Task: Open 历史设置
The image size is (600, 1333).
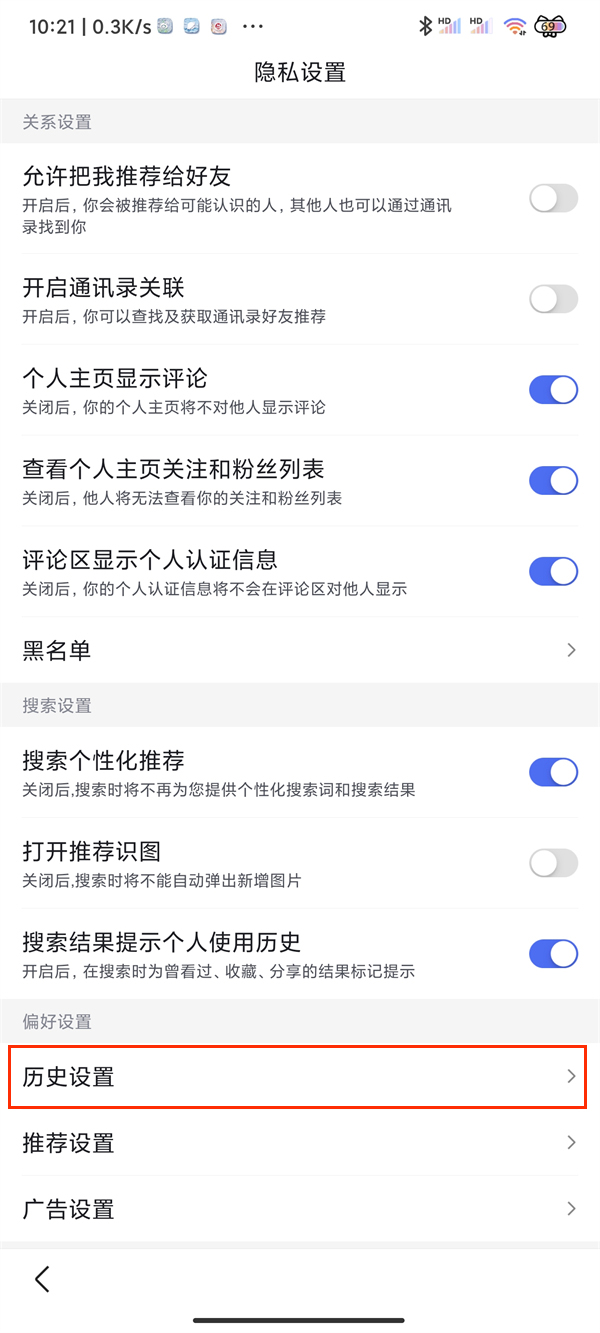Action: point(300,1076)
